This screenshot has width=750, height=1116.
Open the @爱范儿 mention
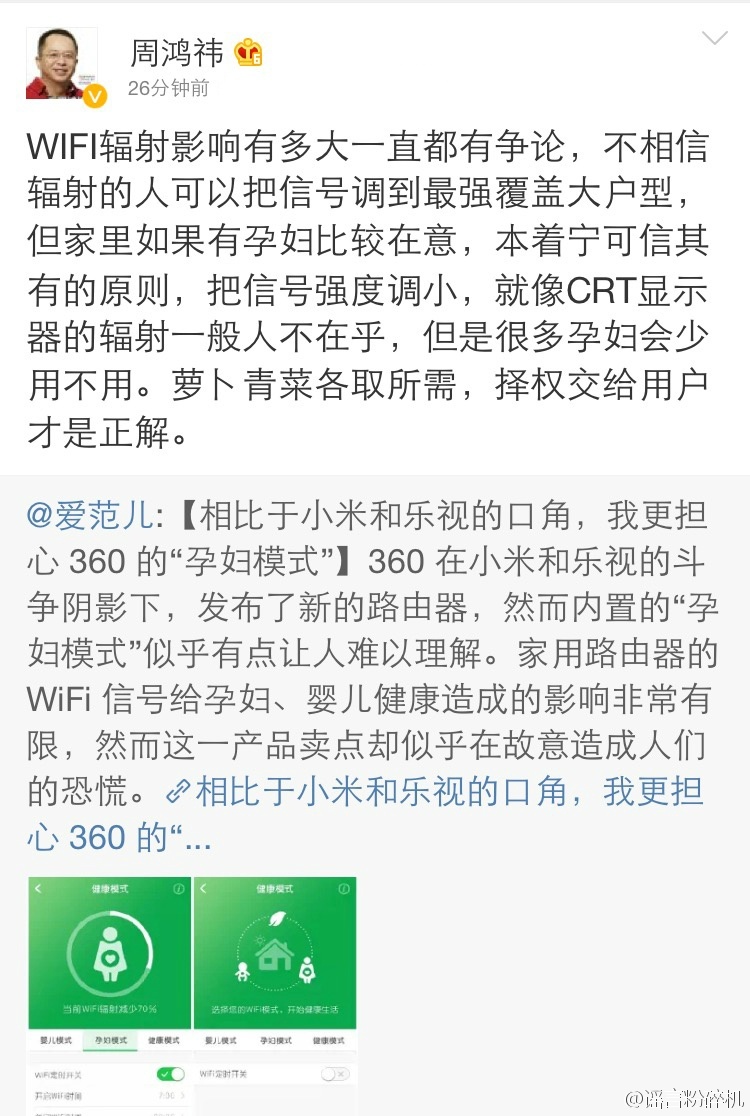click(91, 516)
